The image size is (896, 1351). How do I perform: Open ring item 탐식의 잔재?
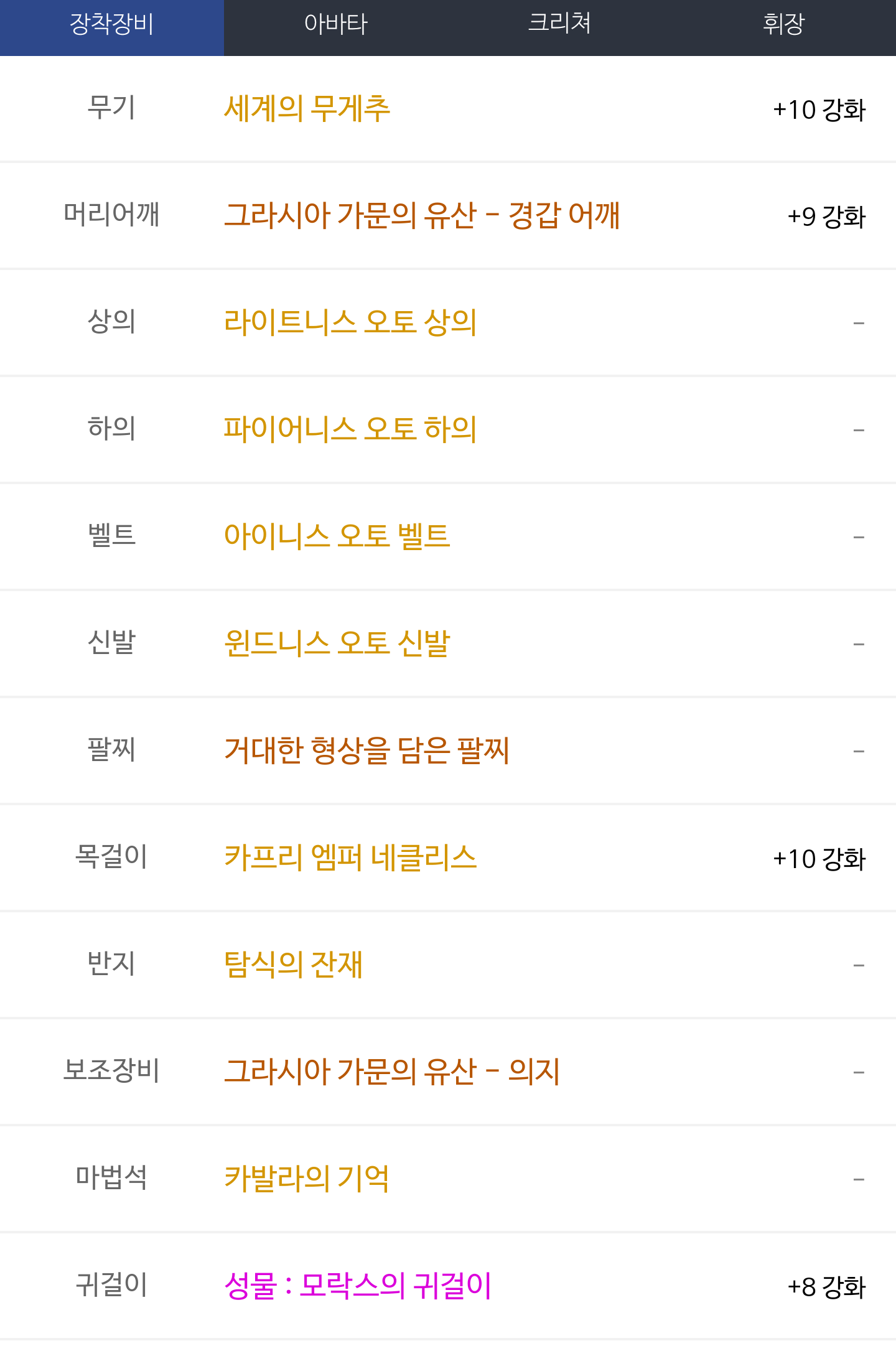(x=293, y=965)
